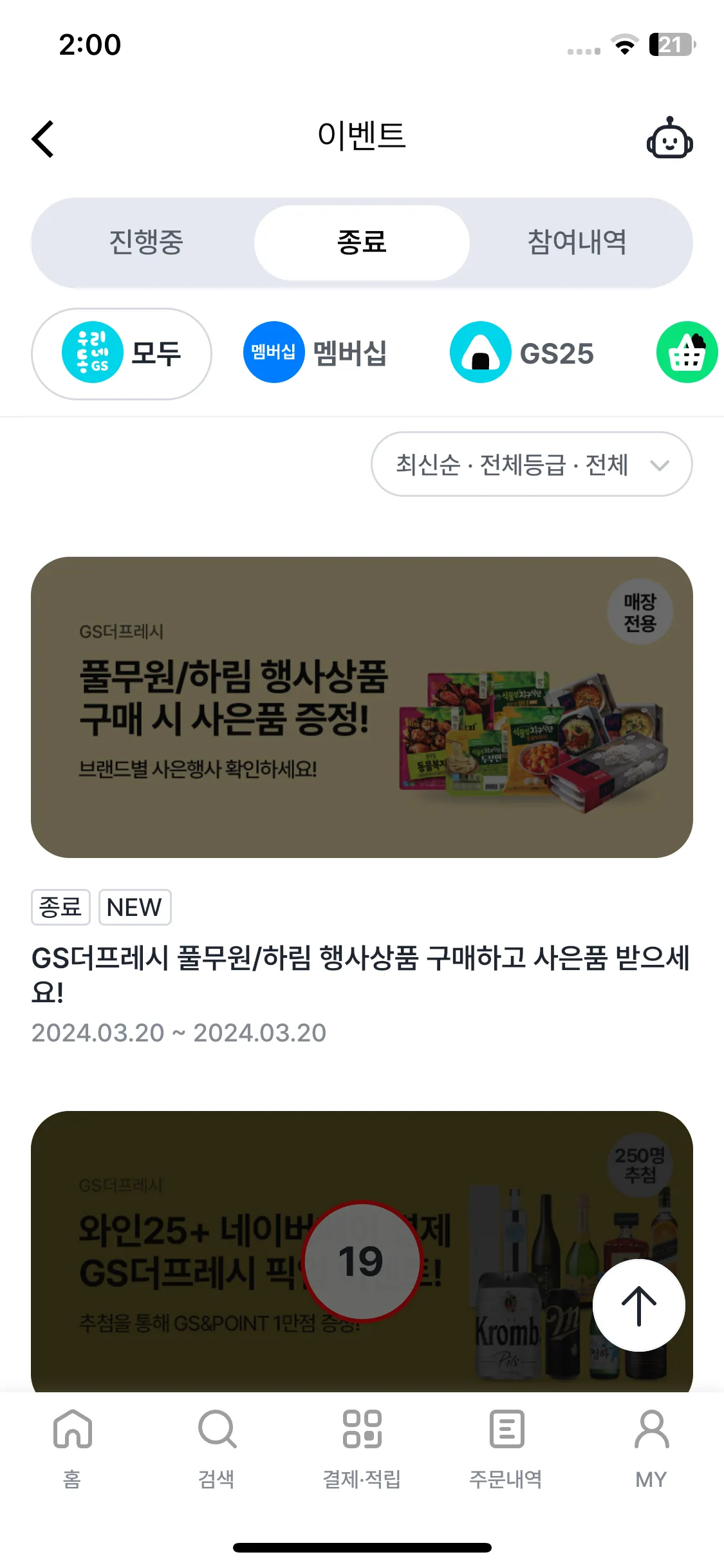Tap the green basket filter icon
The image size is (724, 1568).
(x=686, y=353)
